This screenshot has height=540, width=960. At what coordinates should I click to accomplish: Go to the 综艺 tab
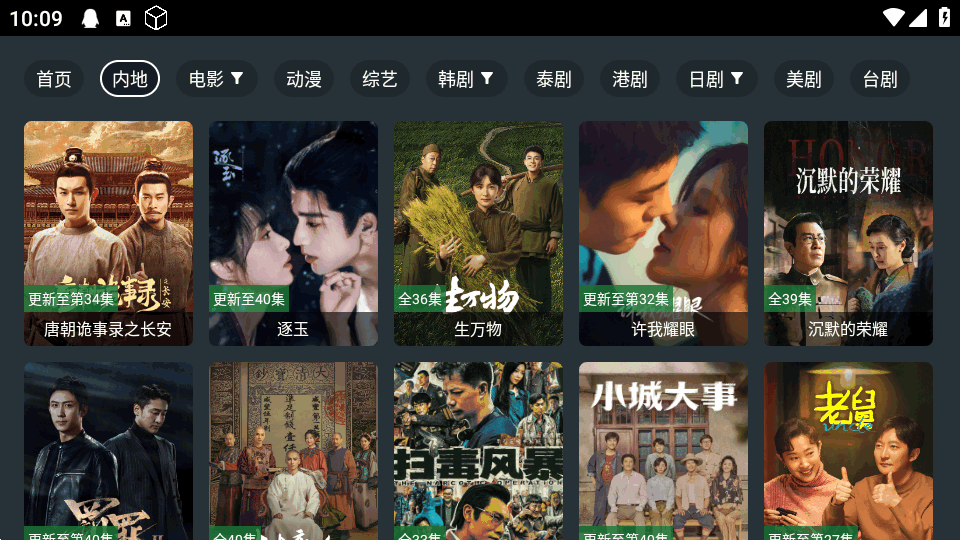tap(379, 79)
